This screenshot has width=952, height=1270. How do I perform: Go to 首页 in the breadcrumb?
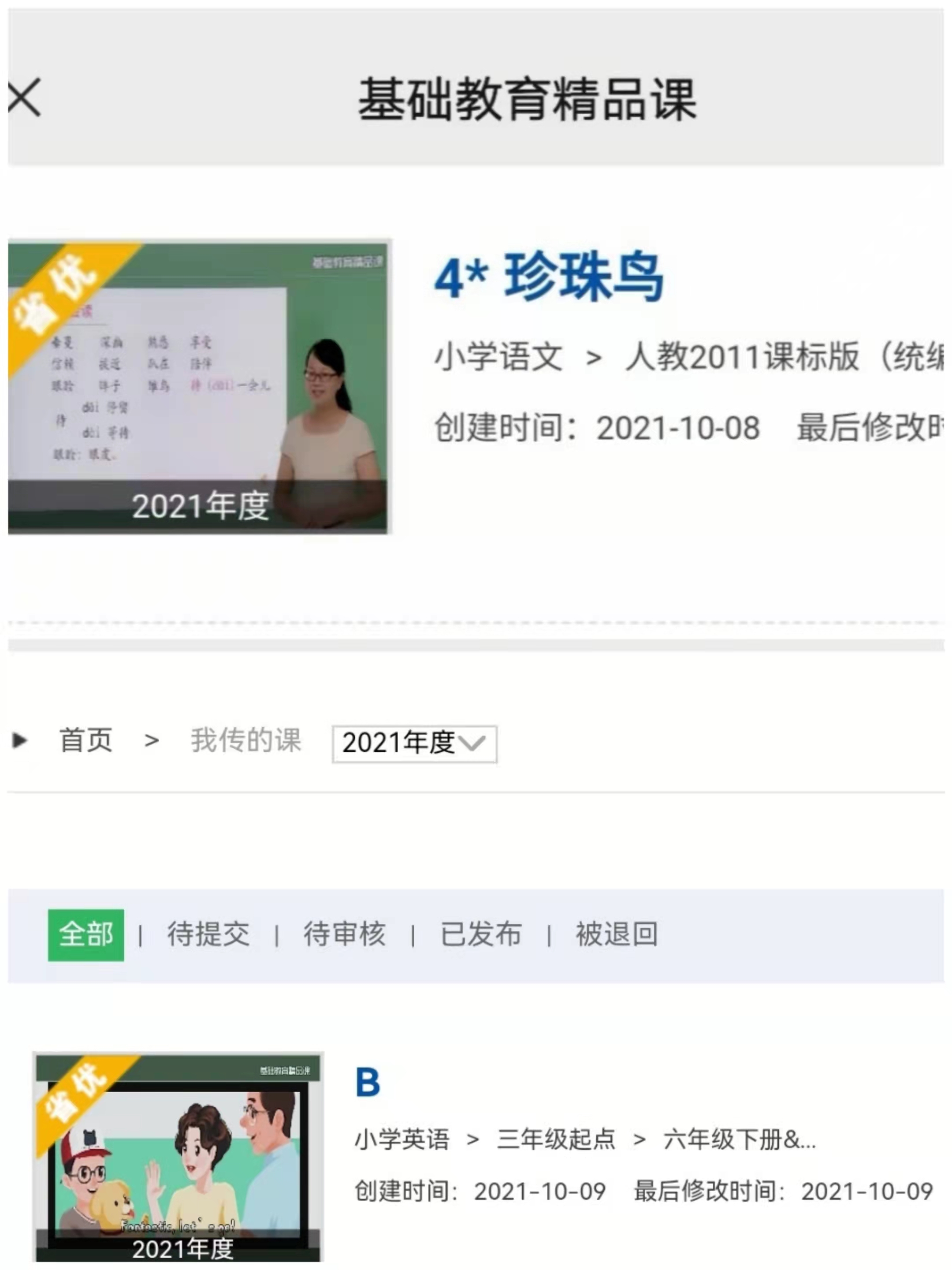[x=86, y=740]
